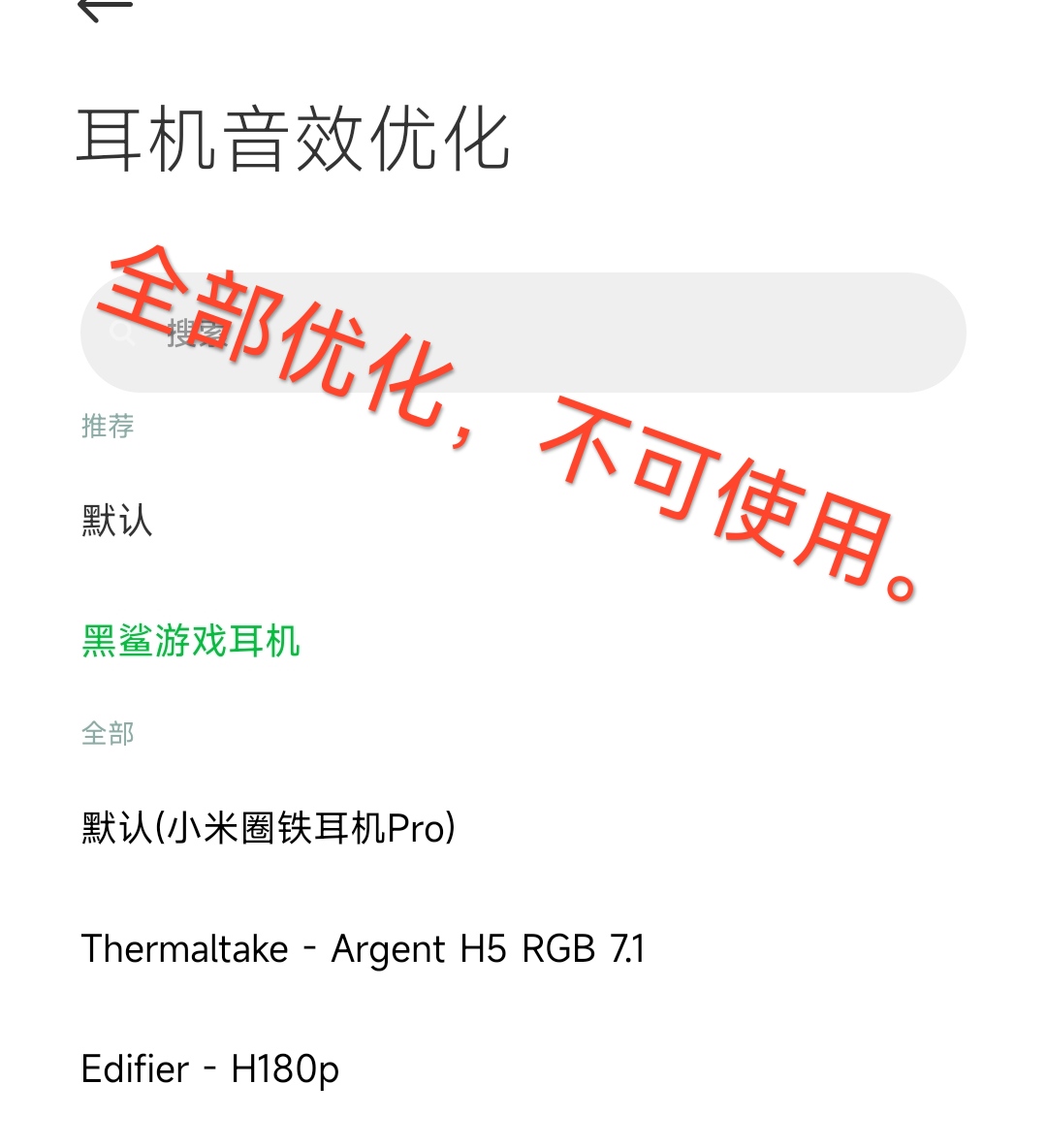Pick Thermaltake - Argent H5 RGB 7.1
This screenshot has width=1047, height=1148.
[363, 948]
